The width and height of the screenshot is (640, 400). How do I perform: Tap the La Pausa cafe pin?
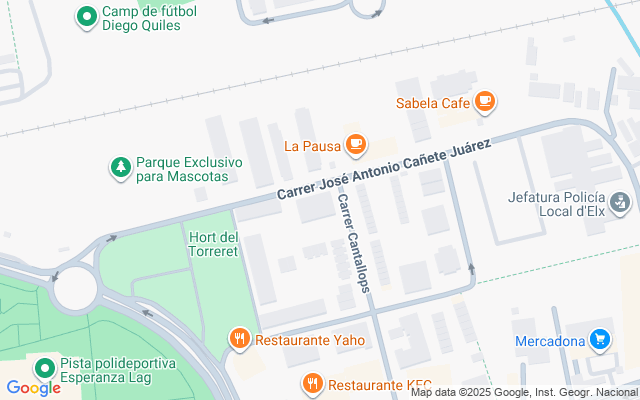point(355,145)
